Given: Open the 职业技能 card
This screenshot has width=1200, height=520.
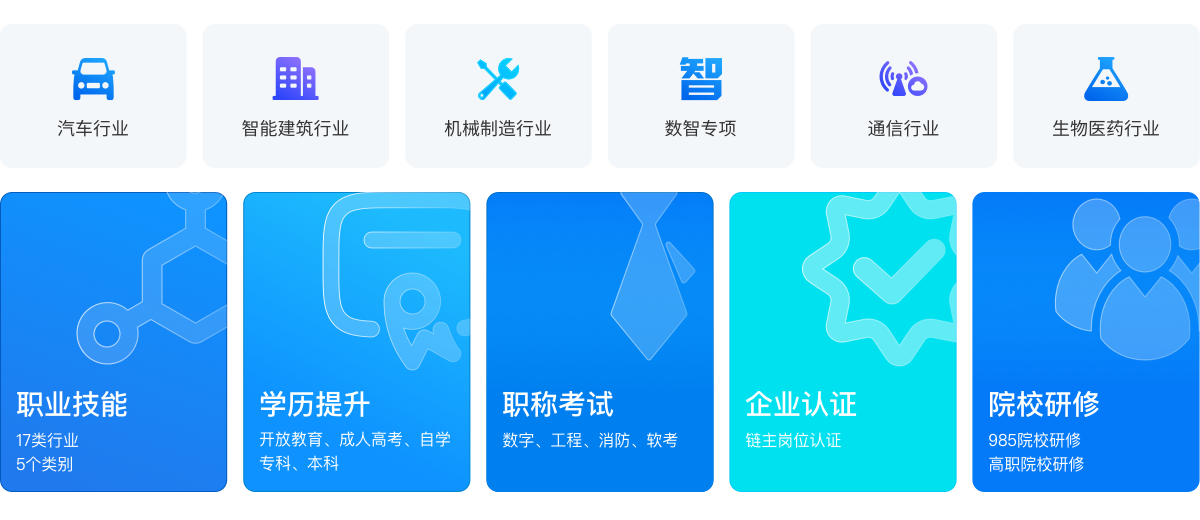Looking at the screenshot, I should [114, 342].
